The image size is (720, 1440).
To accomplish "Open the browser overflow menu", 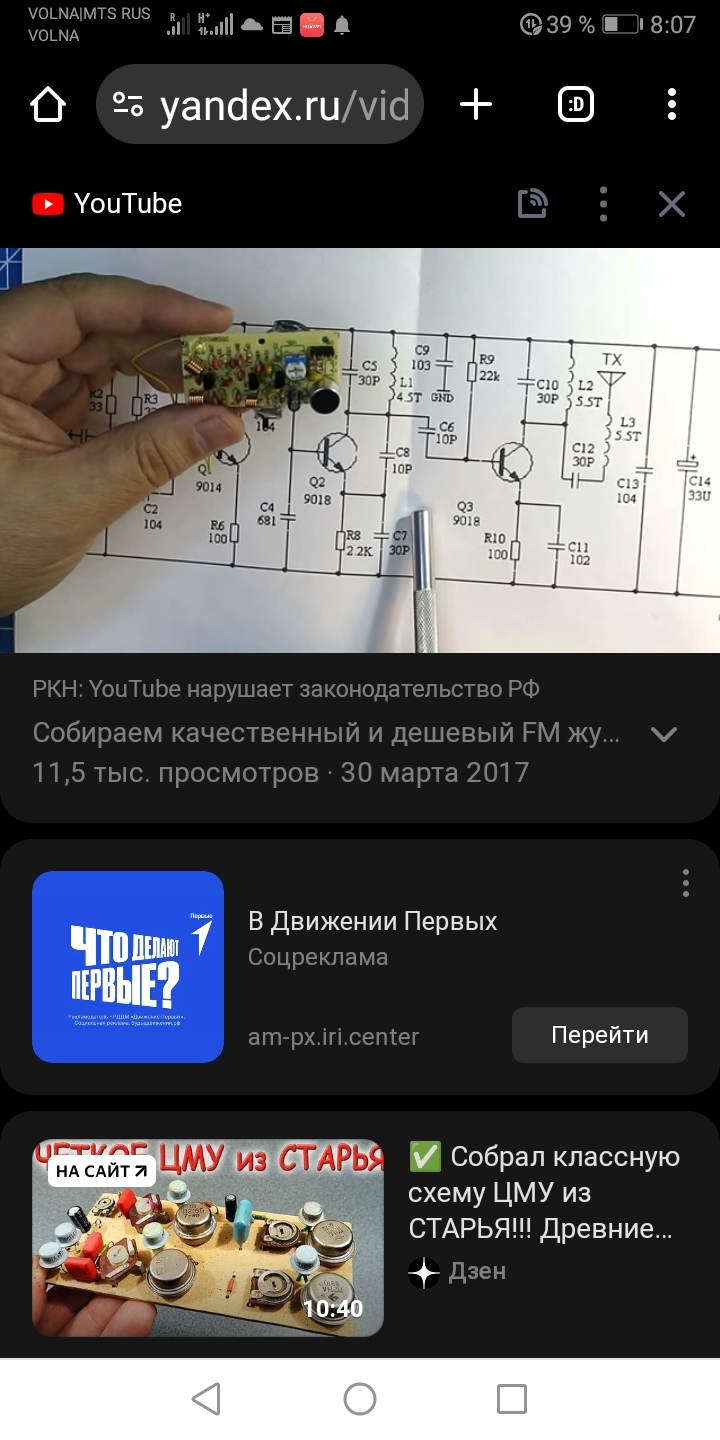I will [672, 104].
